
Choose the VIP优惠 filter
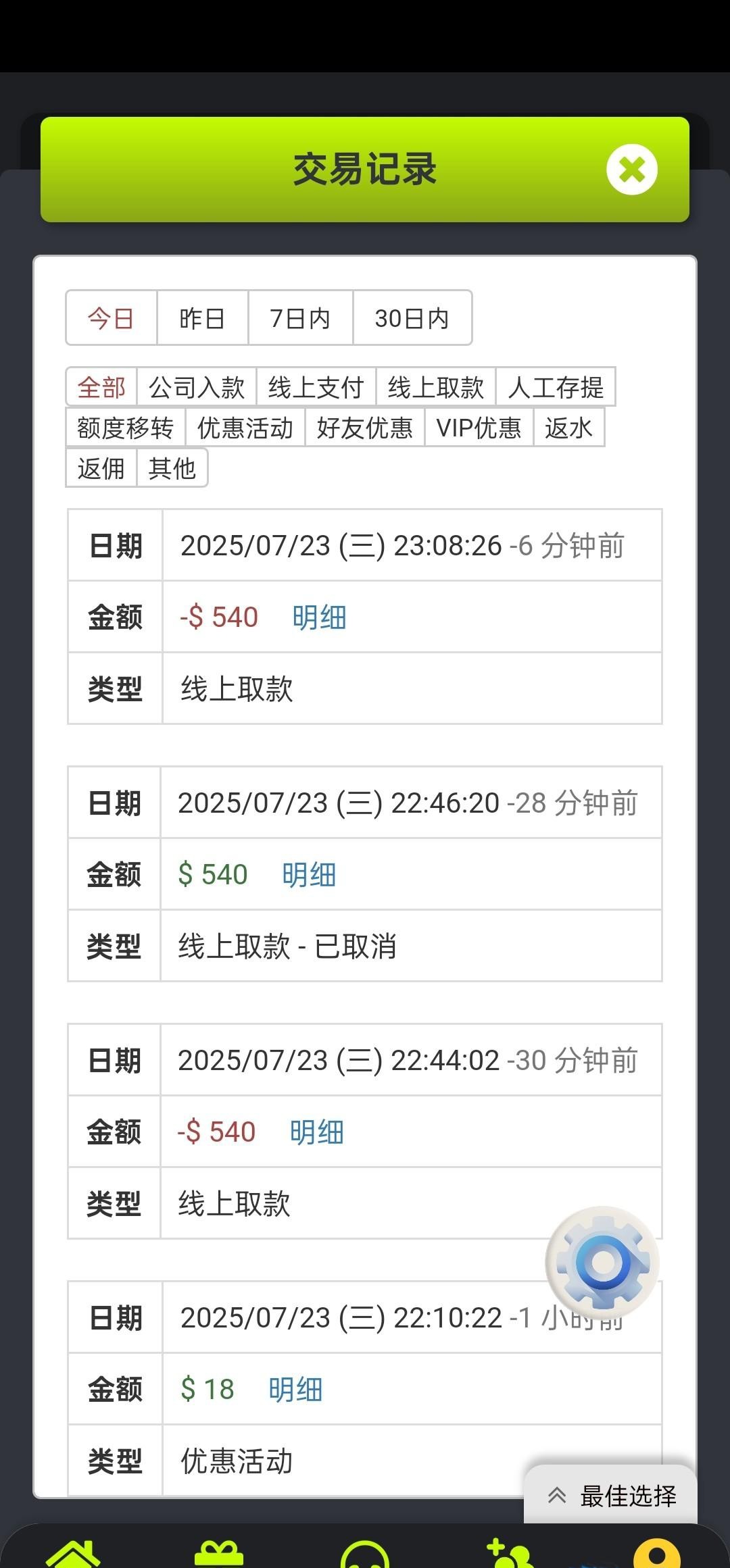479,428
